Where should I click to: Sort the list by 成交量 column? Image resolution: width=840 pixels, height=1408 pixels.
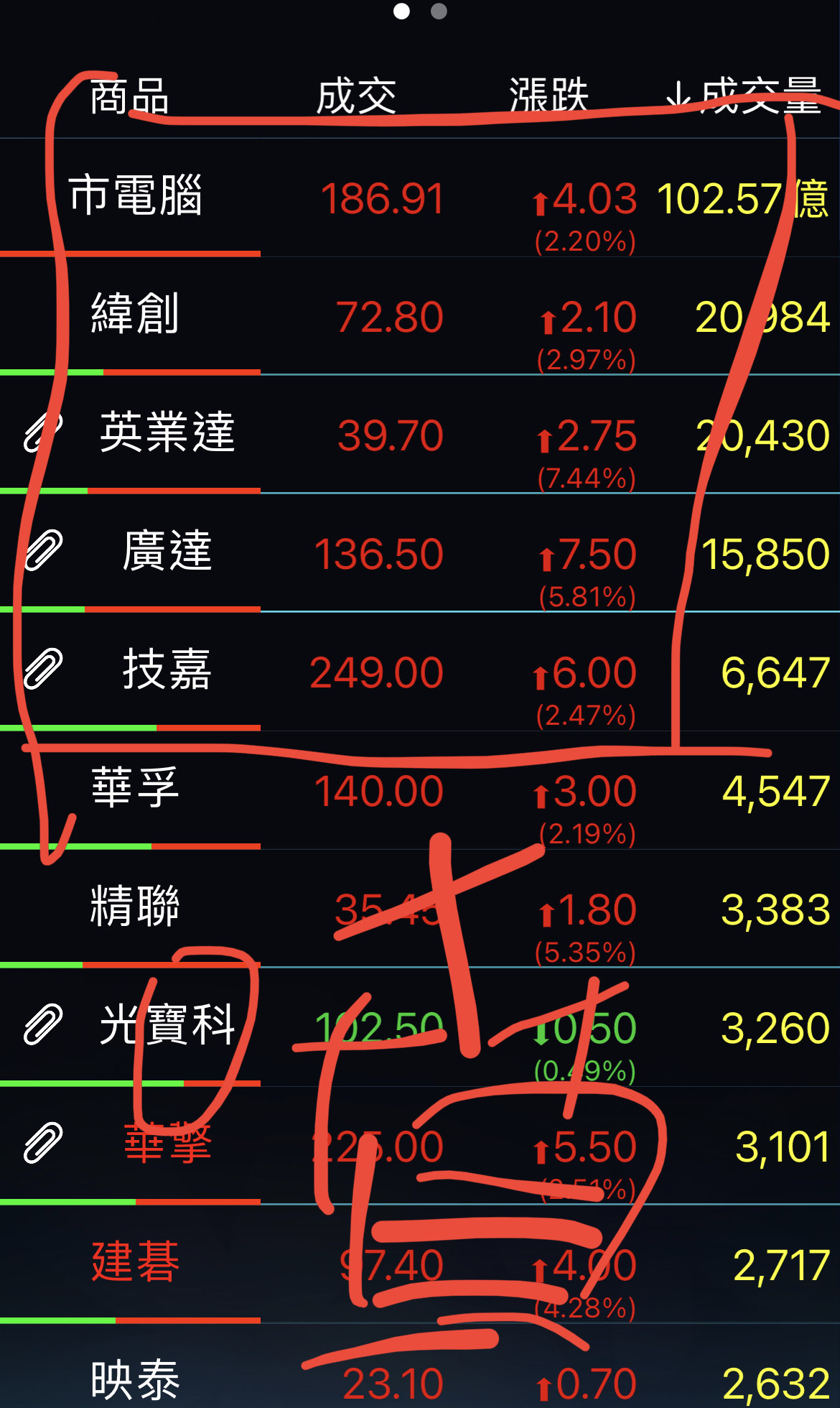(744, 96)
